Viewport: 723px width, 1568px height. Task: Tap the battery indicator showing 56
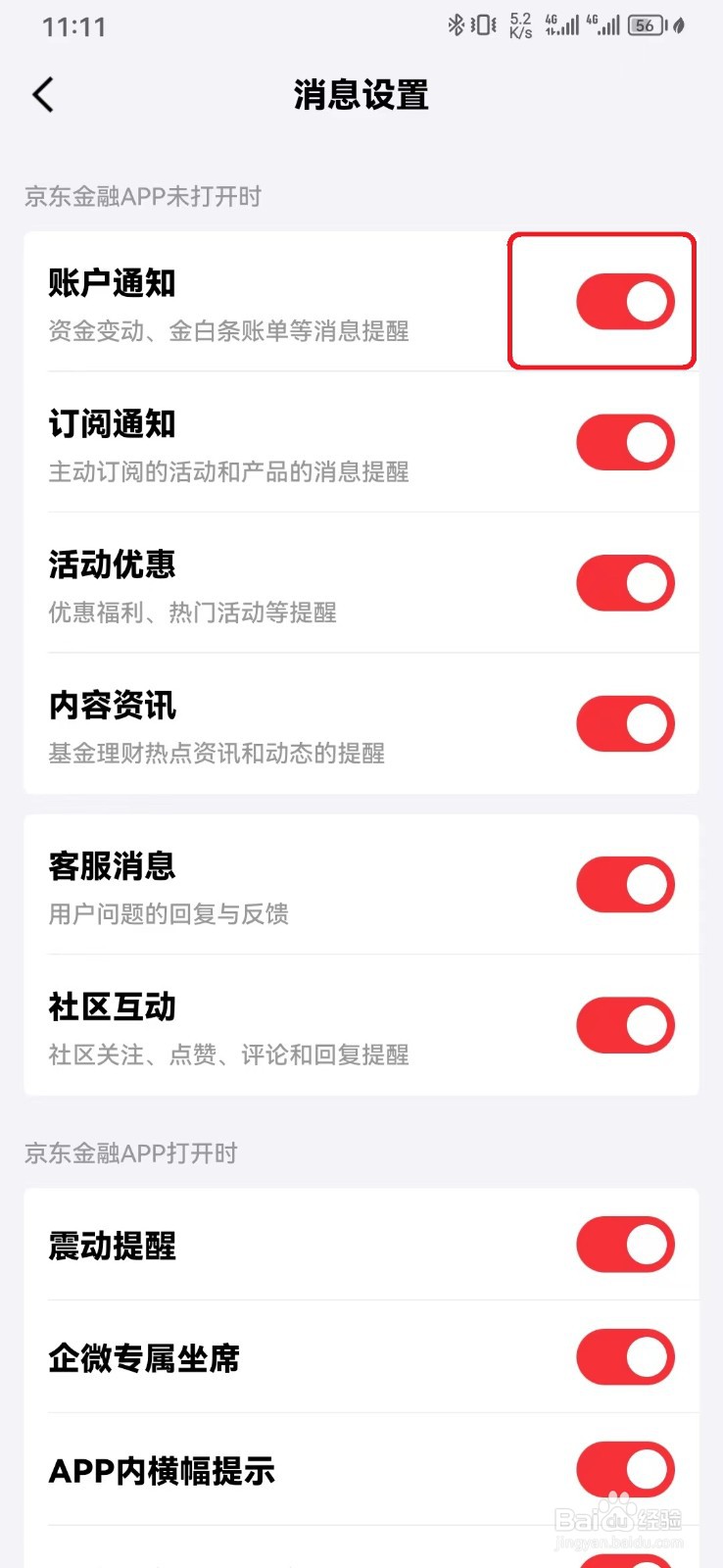(645, 25)
